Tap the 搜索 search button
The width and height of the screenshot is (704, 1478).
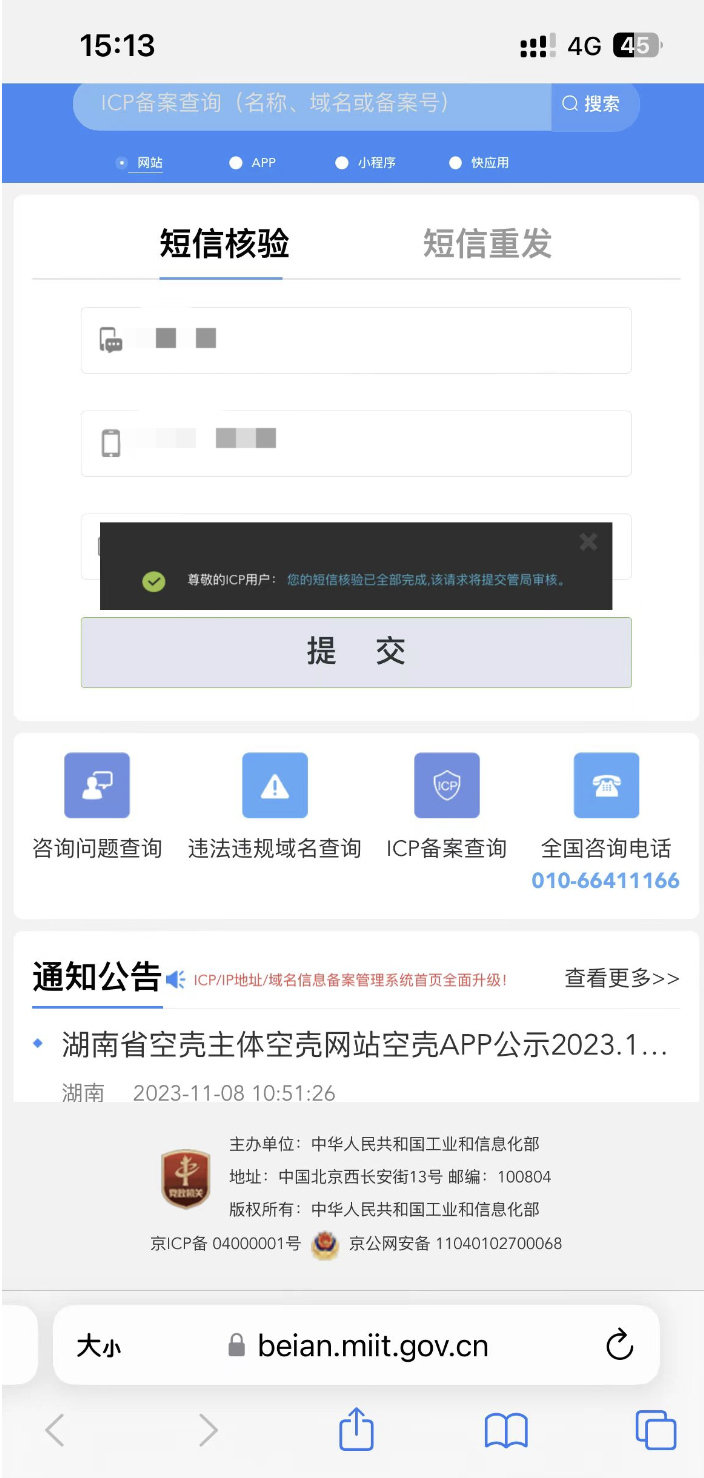pyautogui.click(x=593, y=104)
